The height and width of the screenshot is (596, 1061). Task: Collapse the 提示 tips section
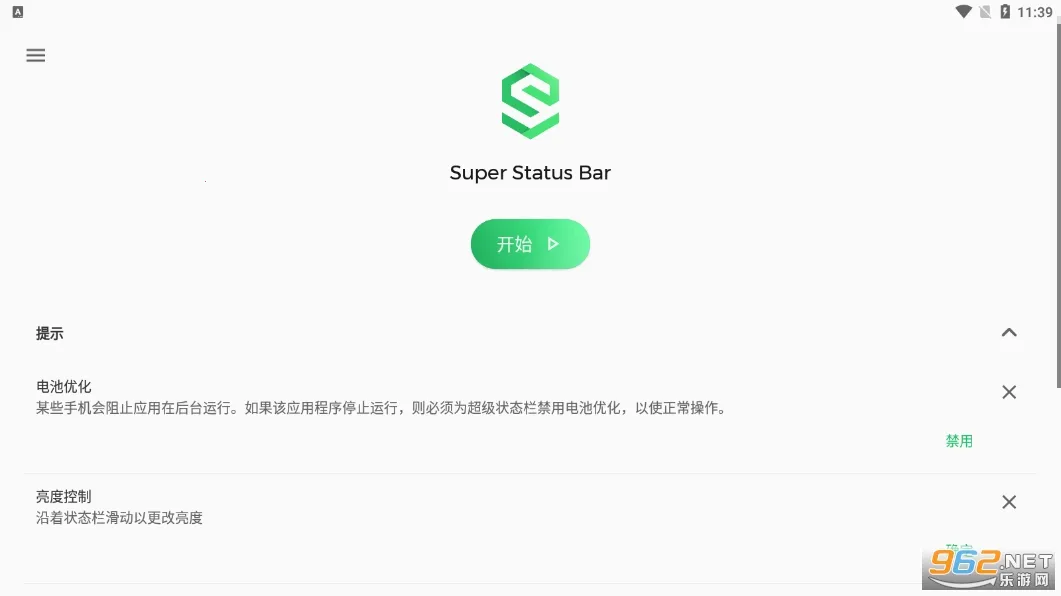pyautogui.click(x=1009, y=333)
